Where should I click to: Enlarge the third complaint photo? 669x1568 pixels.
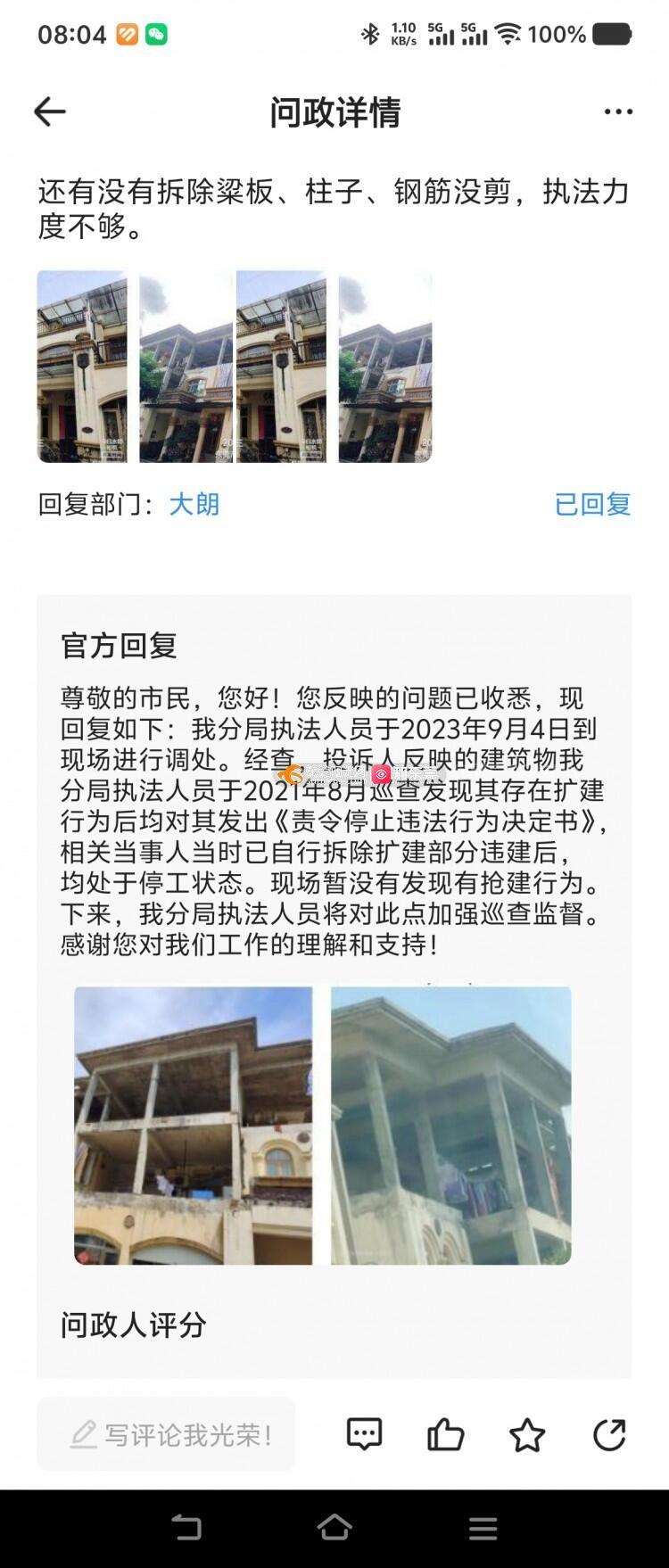pyautogui.click(x=281, y=367)
